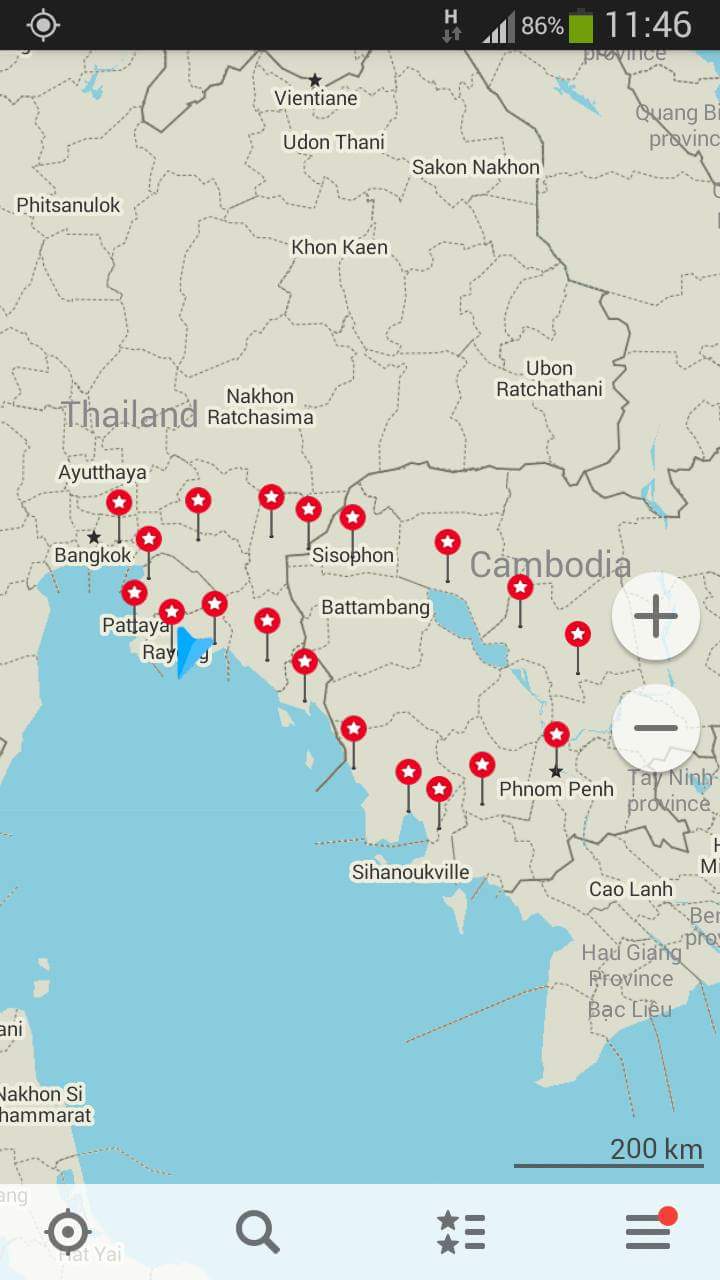Center map on my current location
Screen dimensions: 720x1280
(x=69, y=1232)
